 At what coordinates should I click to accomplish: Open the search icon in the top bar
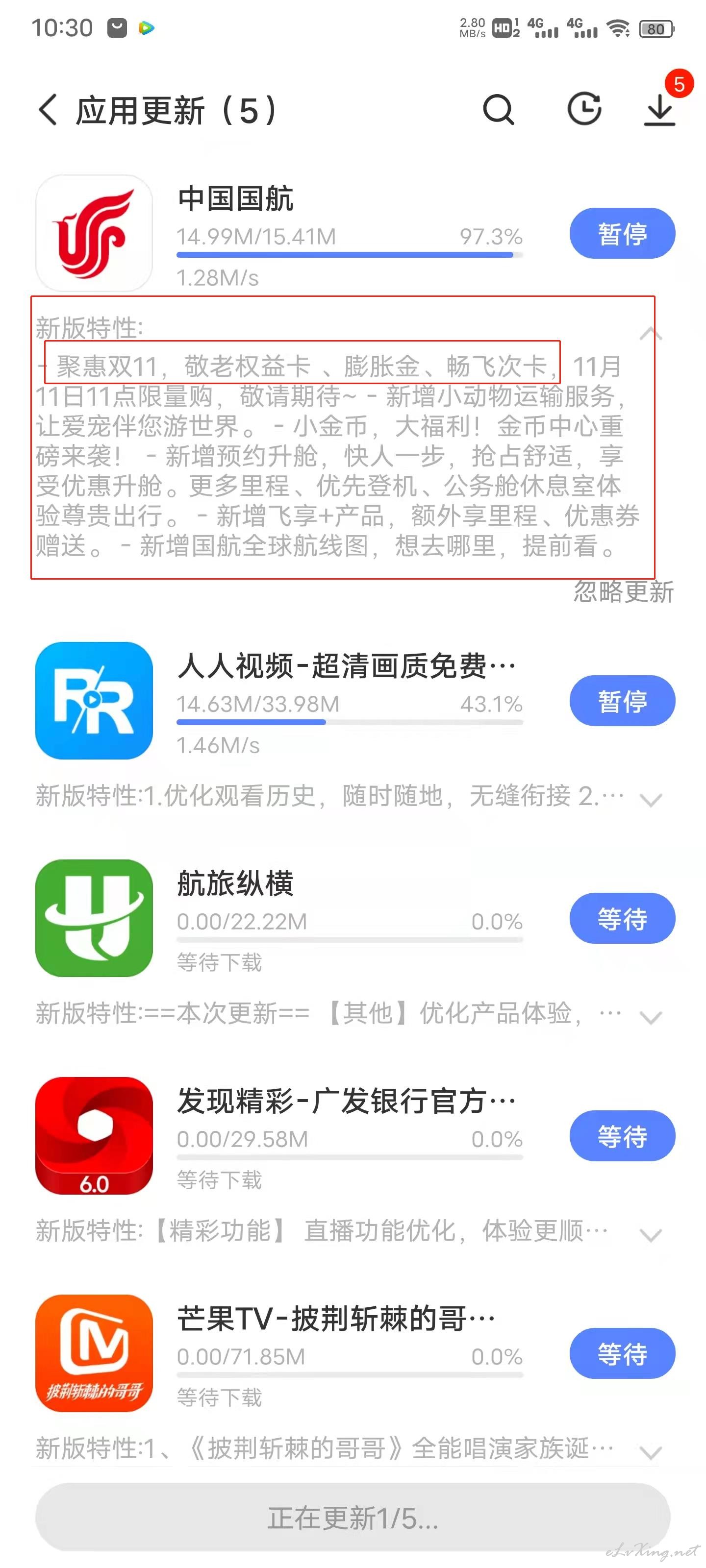tap(498, 110)
